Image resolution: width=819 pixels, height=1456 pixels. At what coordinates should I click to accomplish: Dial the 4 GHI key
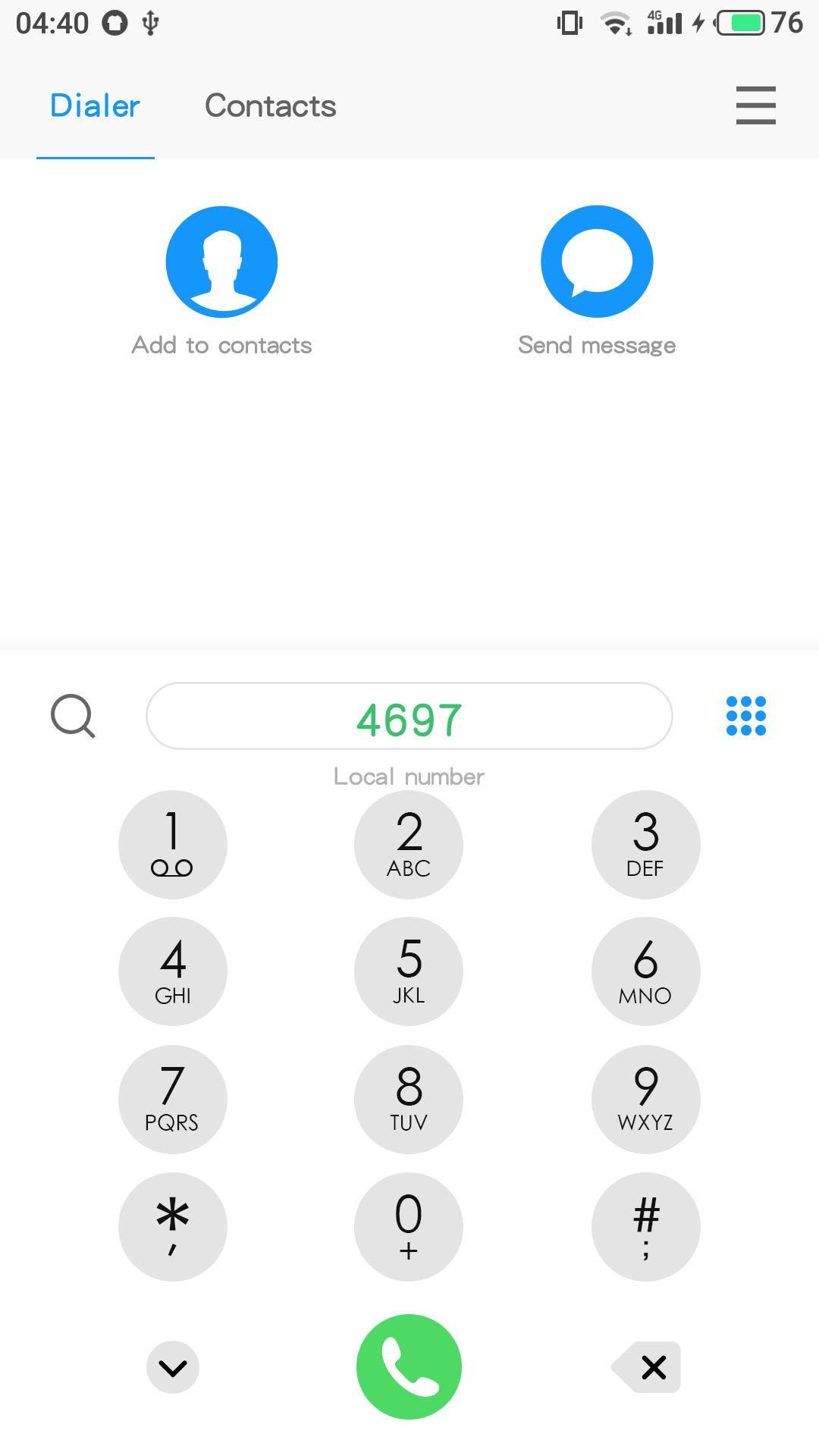pos(173,971)
